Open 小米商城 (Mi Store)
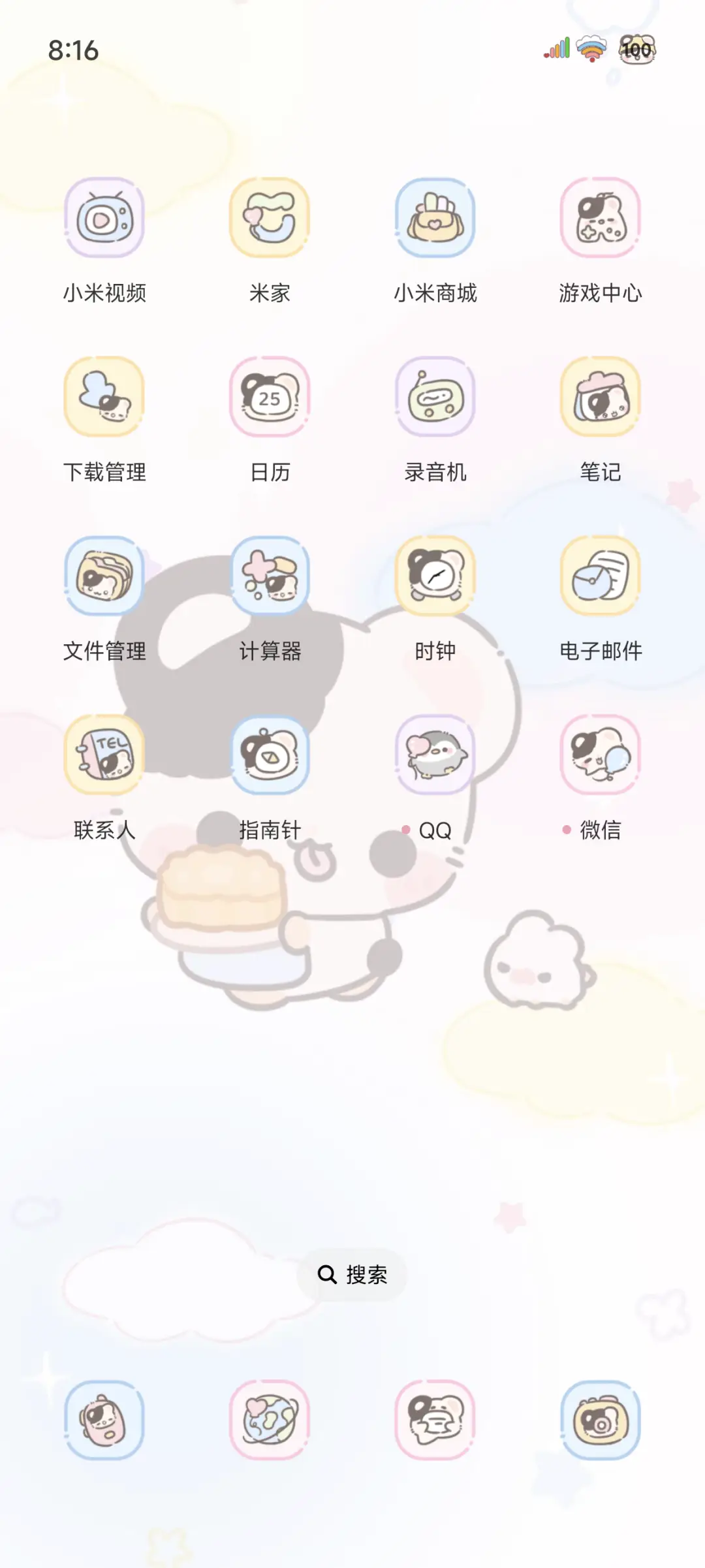Viewport: 705px width, 1568px height. tap(435, 220)
